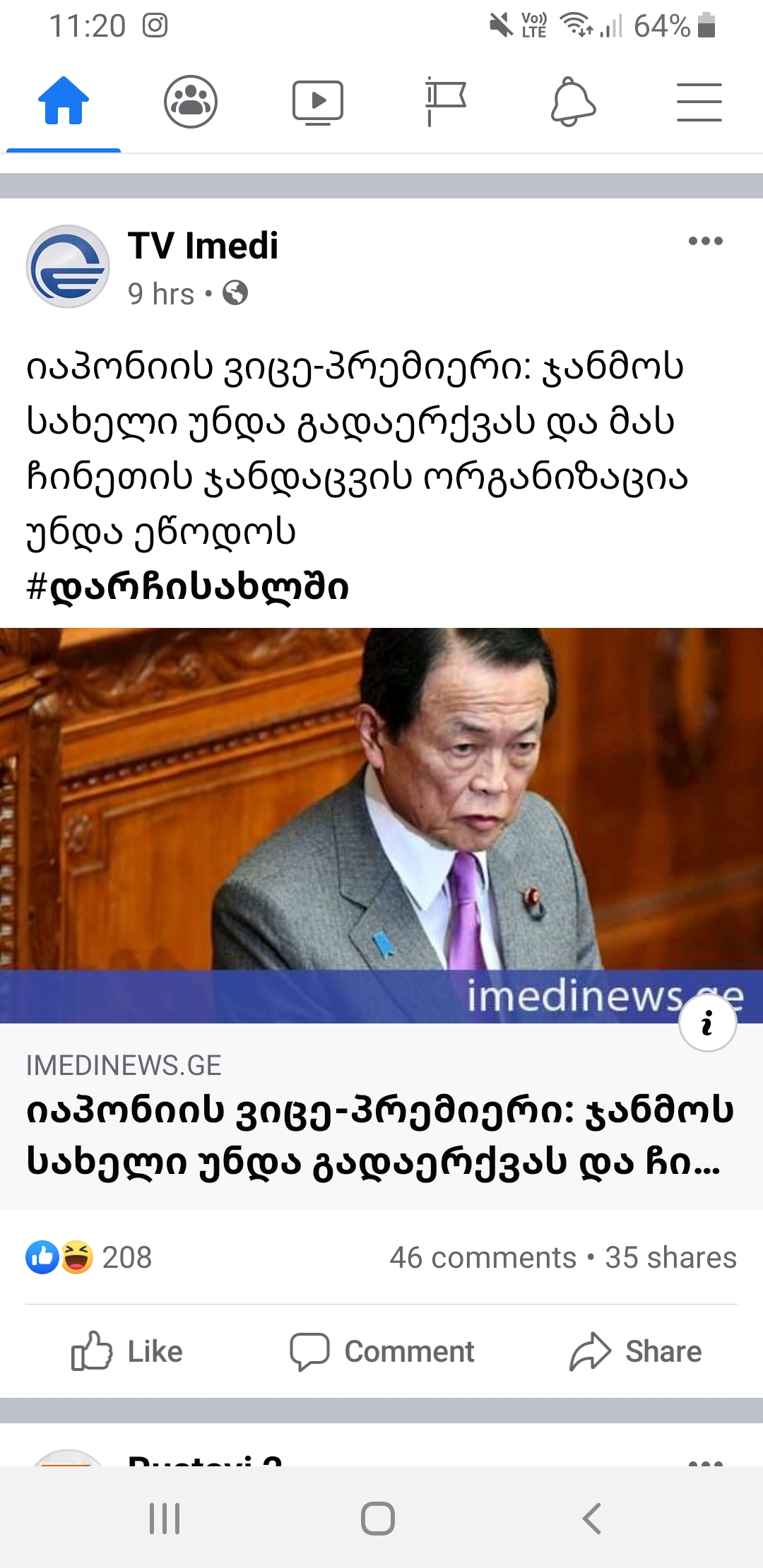763x1568 pixels.
Task: Like the TV Imedi post
Action: [x=127, y=1351]
